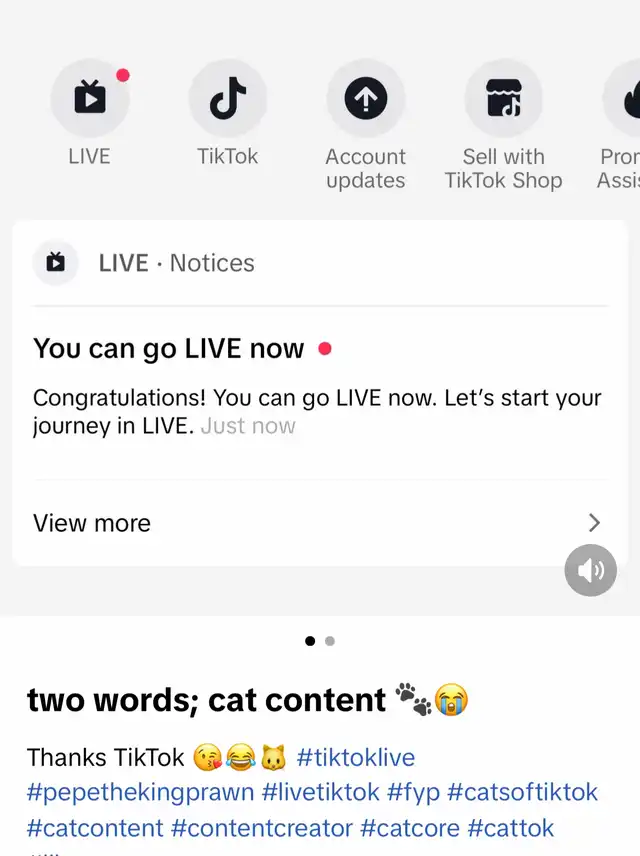Image resolution: width=640 pixels, height=856 pixels.
Task: Tap the second page indicator dot
Action: 330,641
